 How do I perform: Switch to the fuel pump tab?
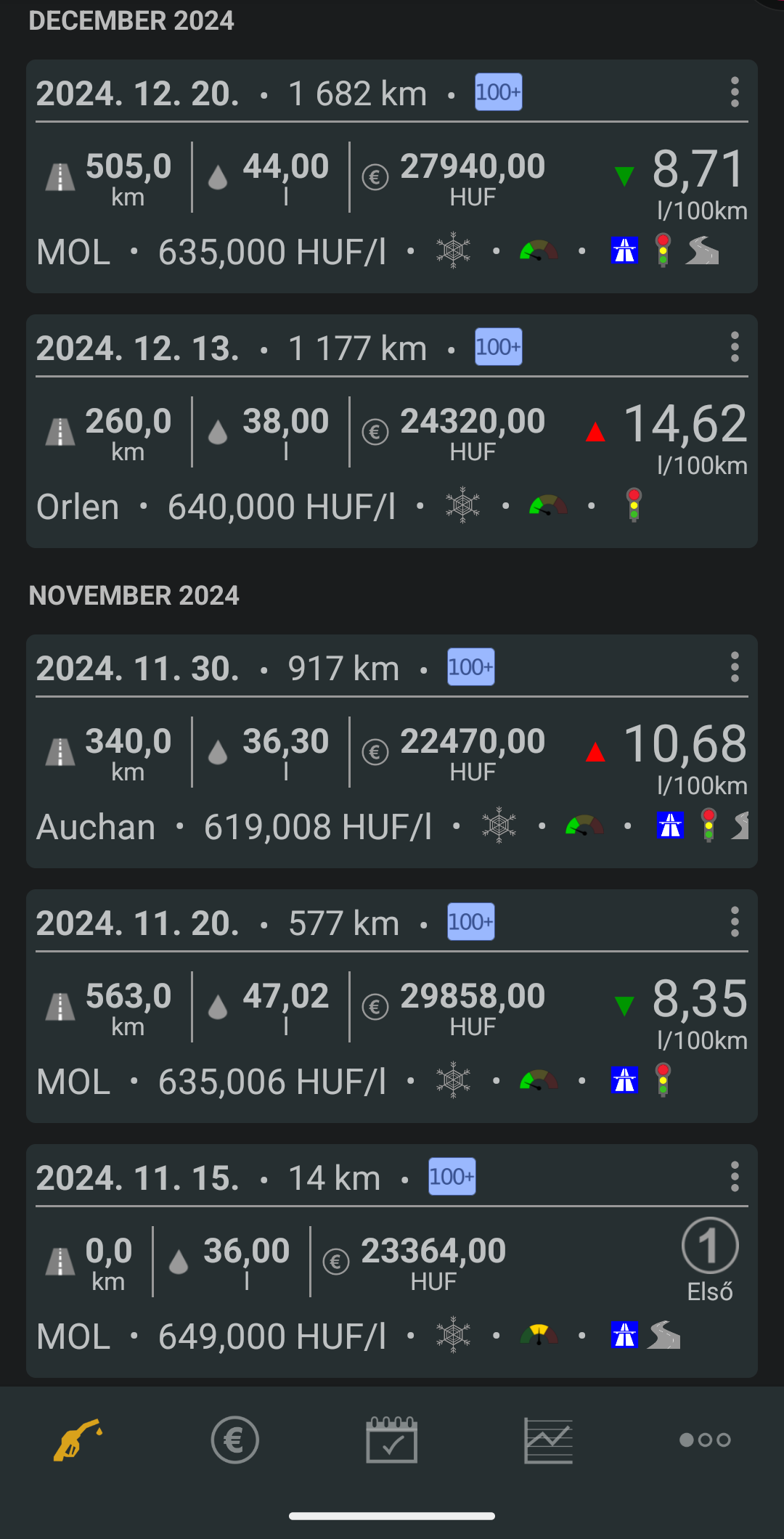tap(78, 1440)
